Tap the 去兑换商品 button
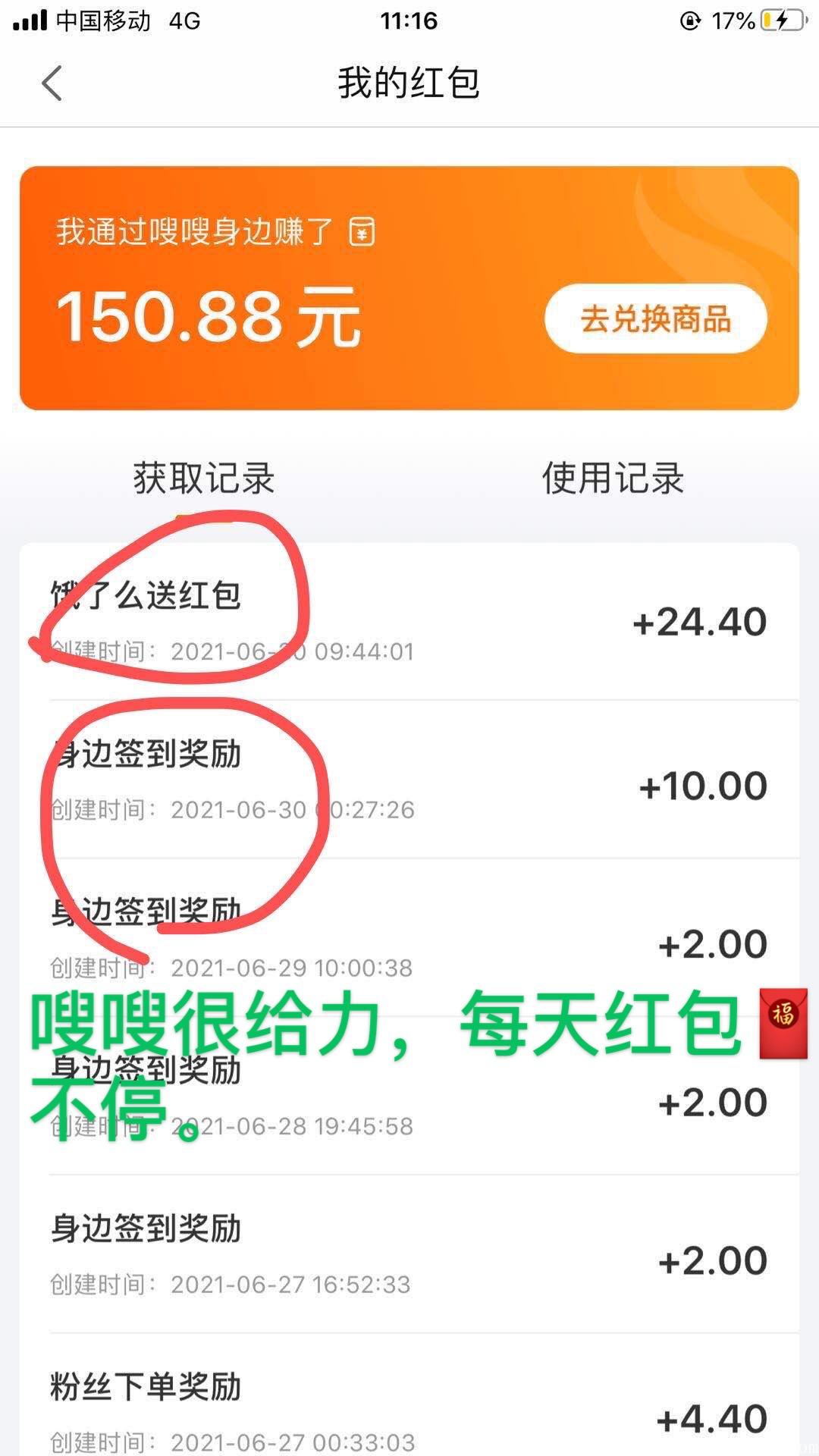Screen dimensions: 819x1456 point(657,320)
